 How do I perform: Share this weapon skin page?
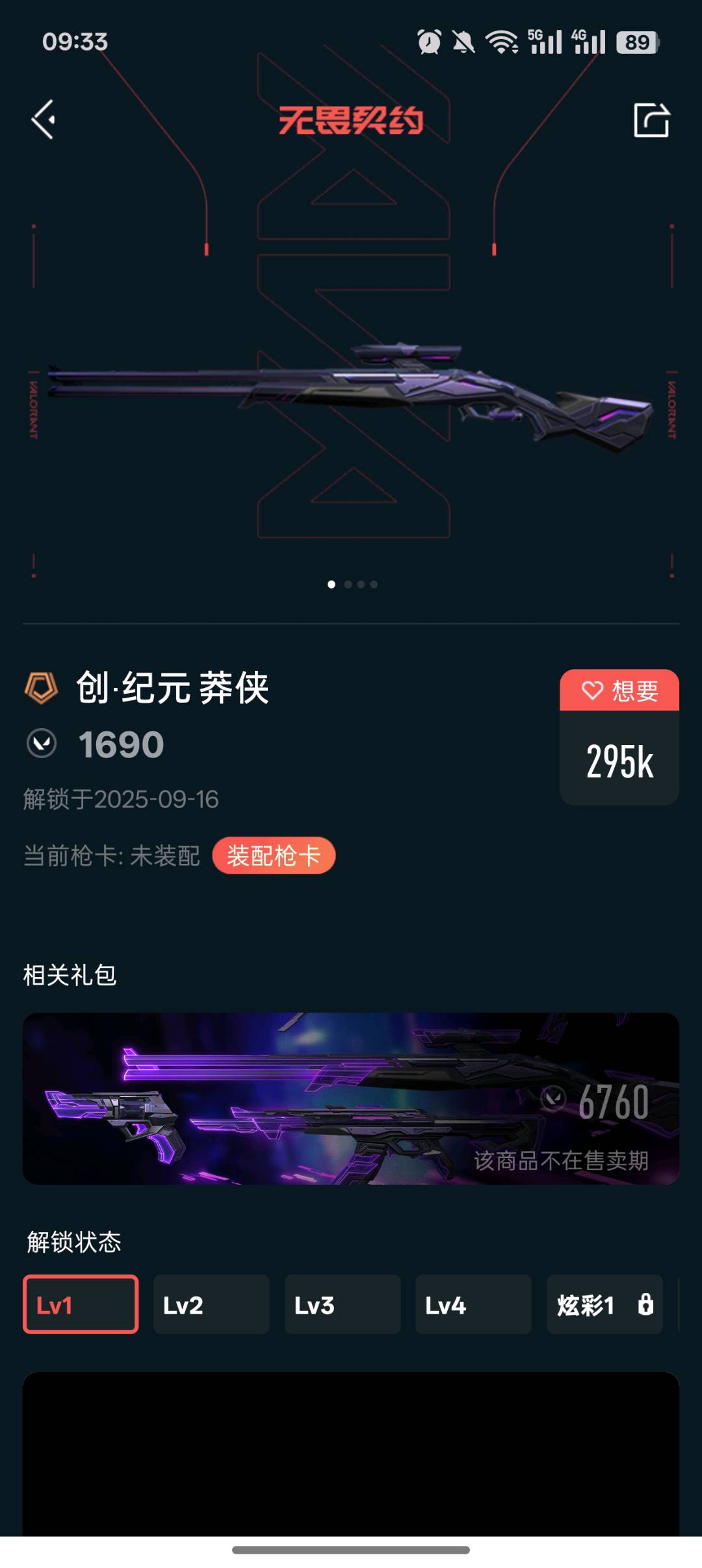click(x=651, y=120)
